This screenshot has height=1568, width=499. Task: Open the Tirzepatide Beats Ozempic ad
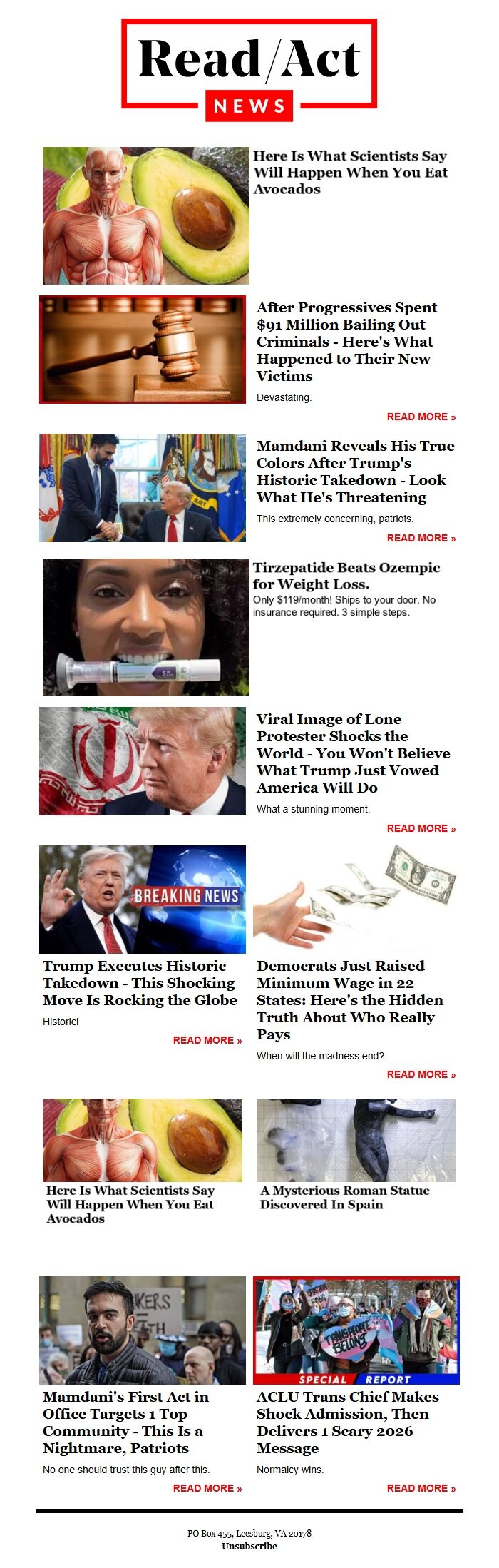point(346,576)
